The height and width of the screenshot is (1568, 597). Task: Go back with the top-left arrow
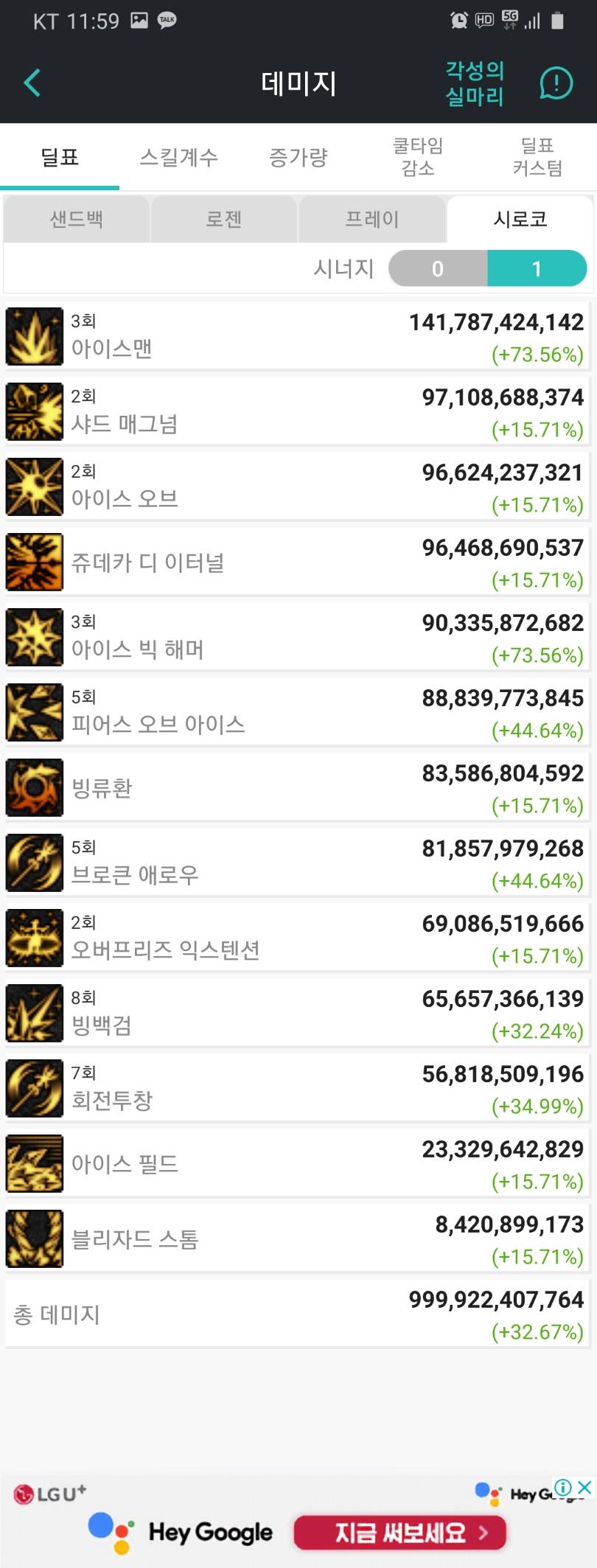pyautogui.click(x=32, y=83)
